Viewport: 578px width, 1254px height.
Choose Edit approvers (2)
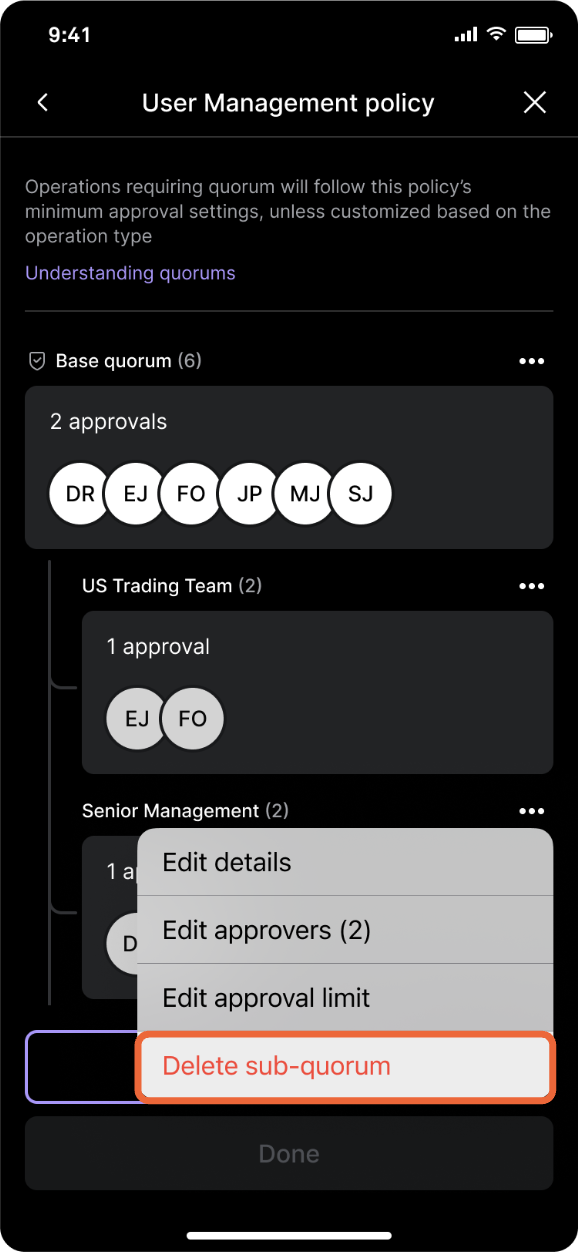click(345, 930)
